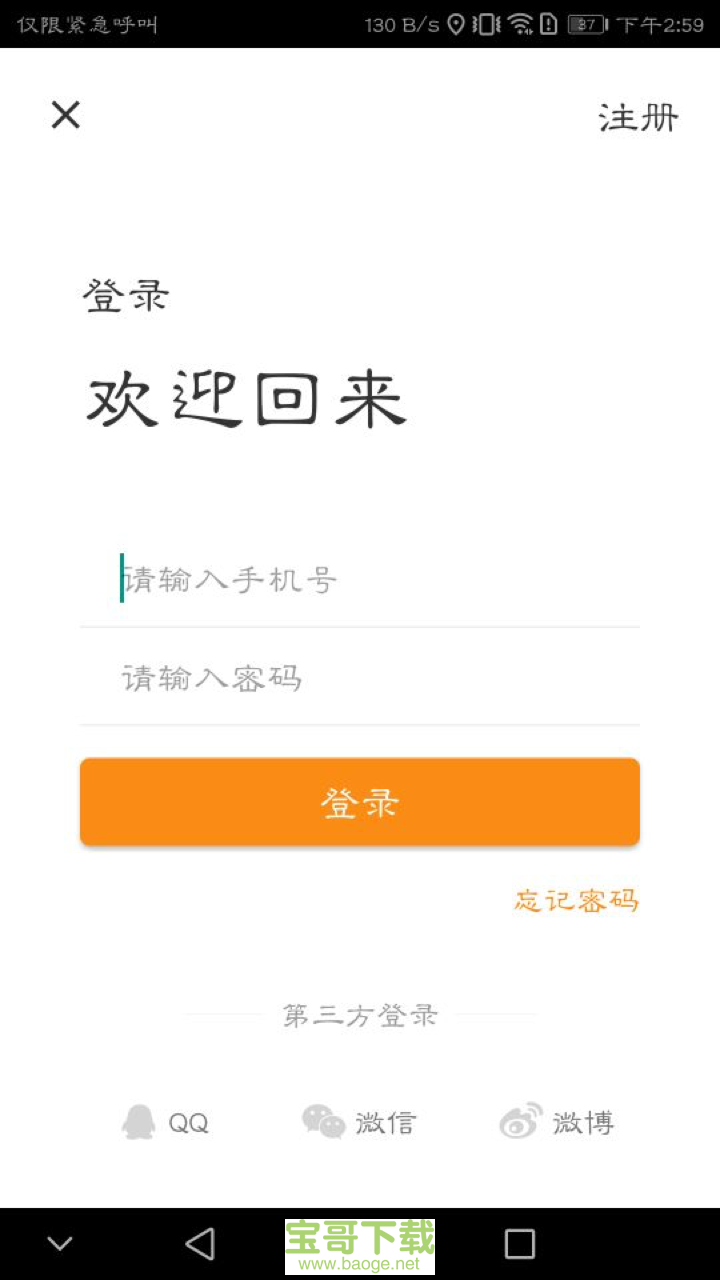
Task: Tap the Android back navigation button
Action: pyautogui.click(x=200, y=1243)
